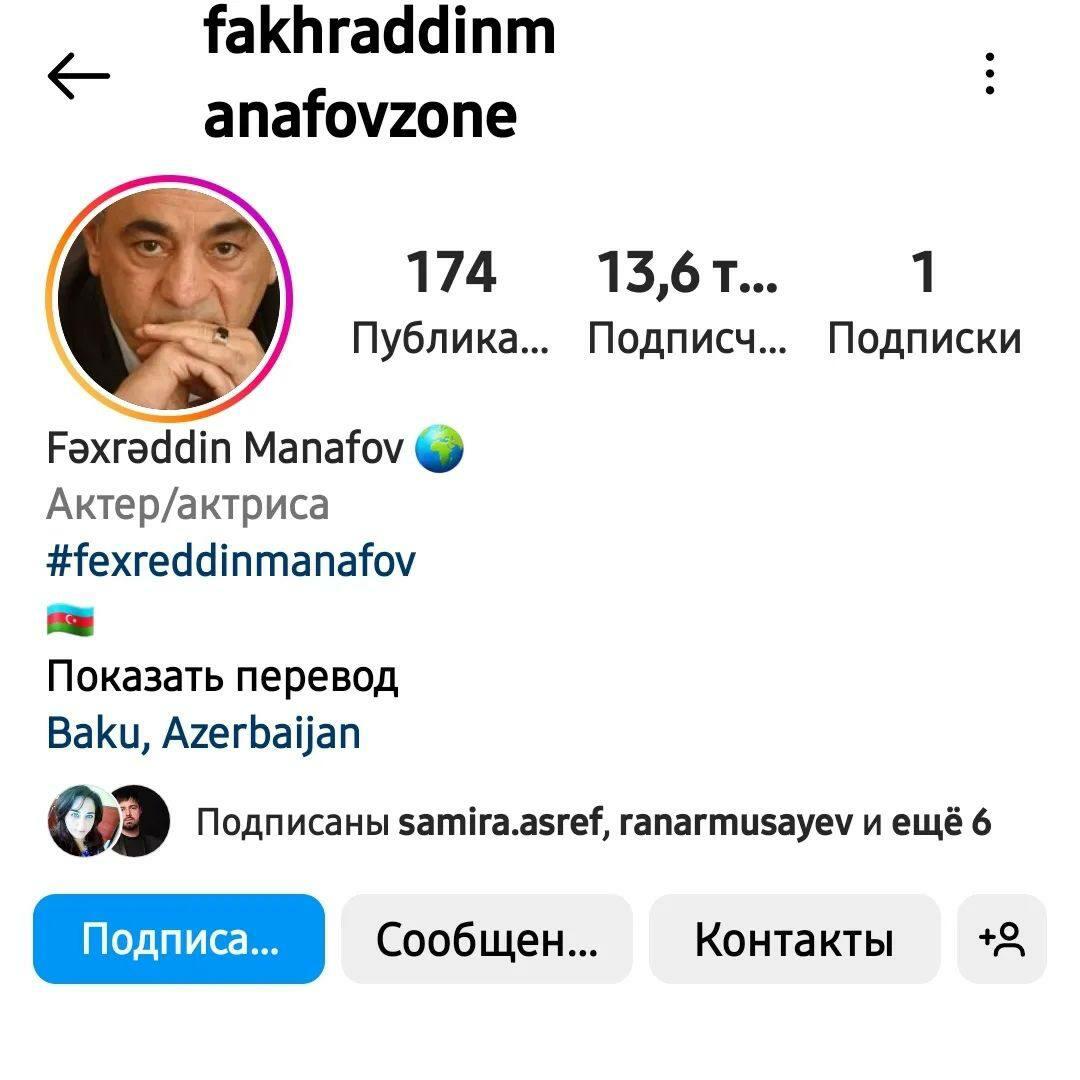Viewport: 1080px width, 1080px height.
Task: Send a message via Сообщение button
Action: click(x=487, y=939)
